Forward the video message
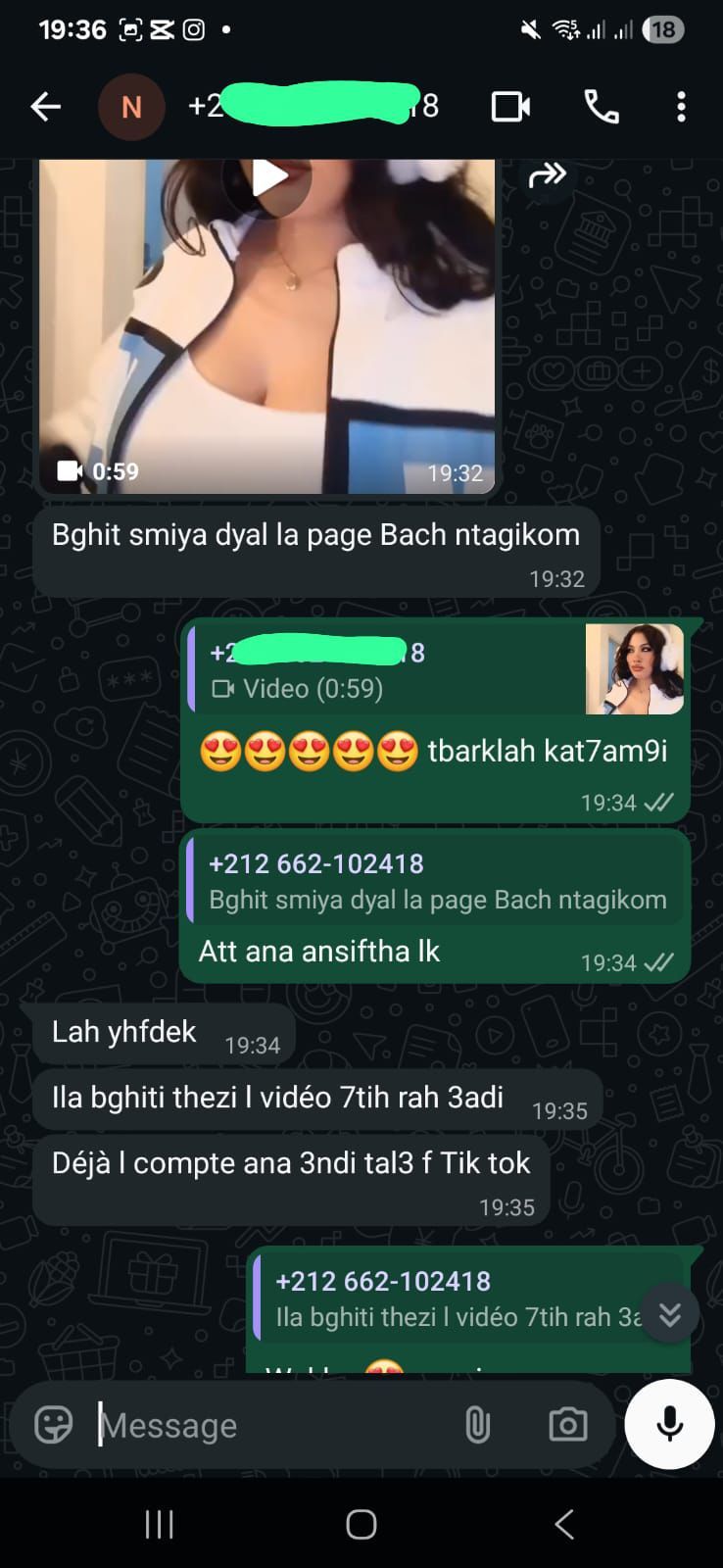 click(x=547, y=175)
